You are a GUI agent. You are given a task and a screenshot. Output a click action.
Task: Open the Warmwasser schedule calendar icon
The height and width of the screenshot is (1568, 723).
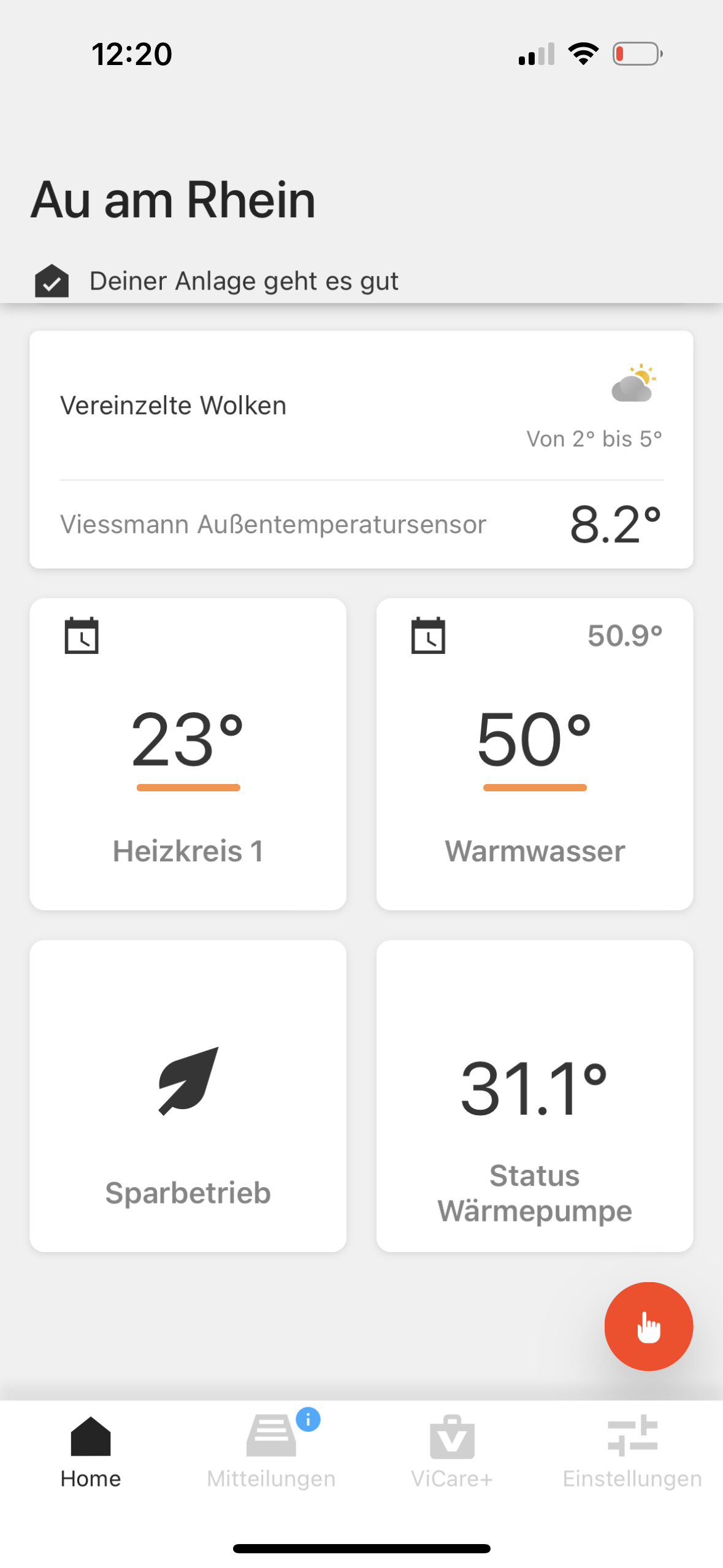click(x=427, y=636)
